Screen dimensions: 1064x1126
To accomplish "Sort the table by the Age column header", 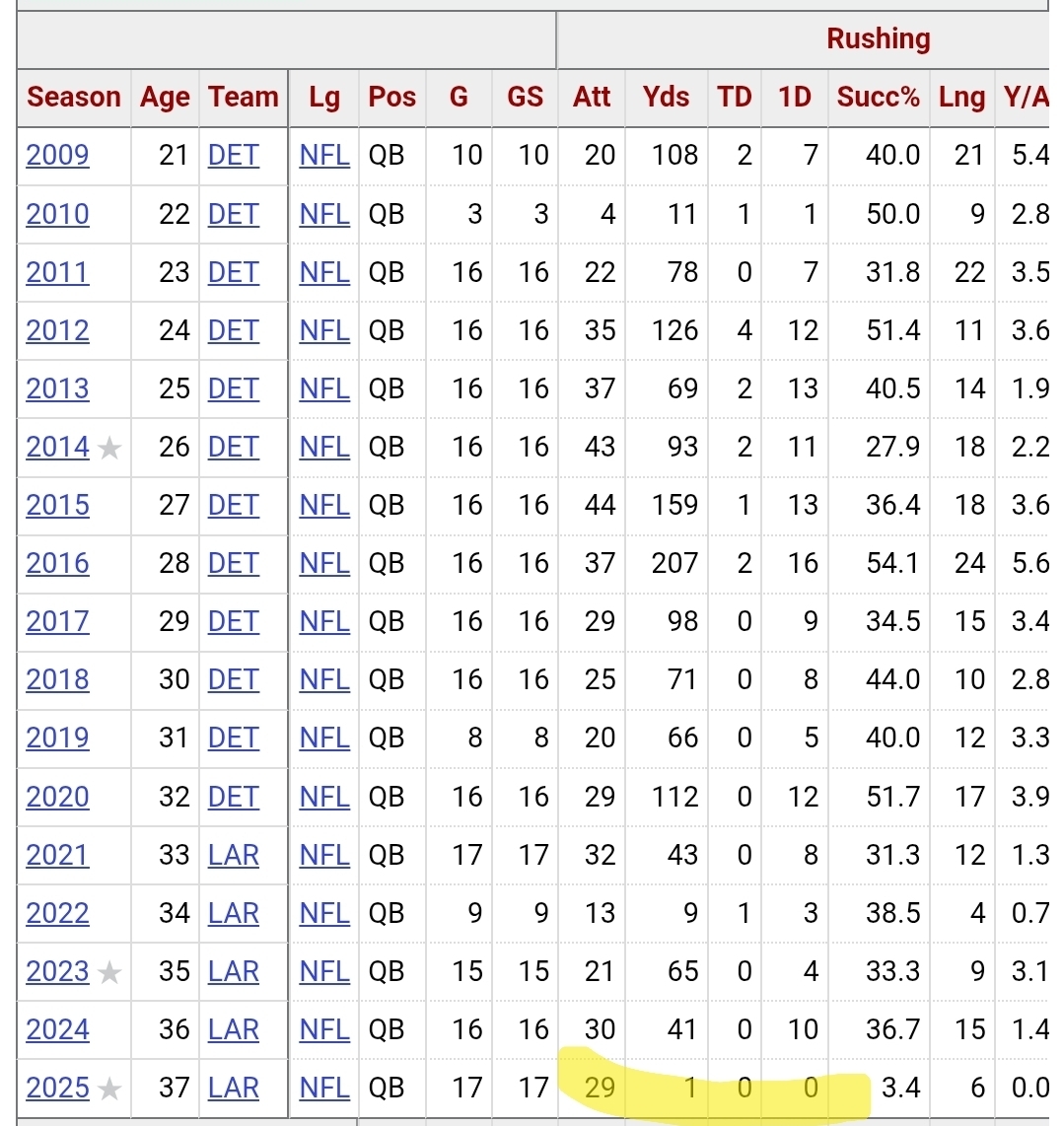I will coord(165,98).
